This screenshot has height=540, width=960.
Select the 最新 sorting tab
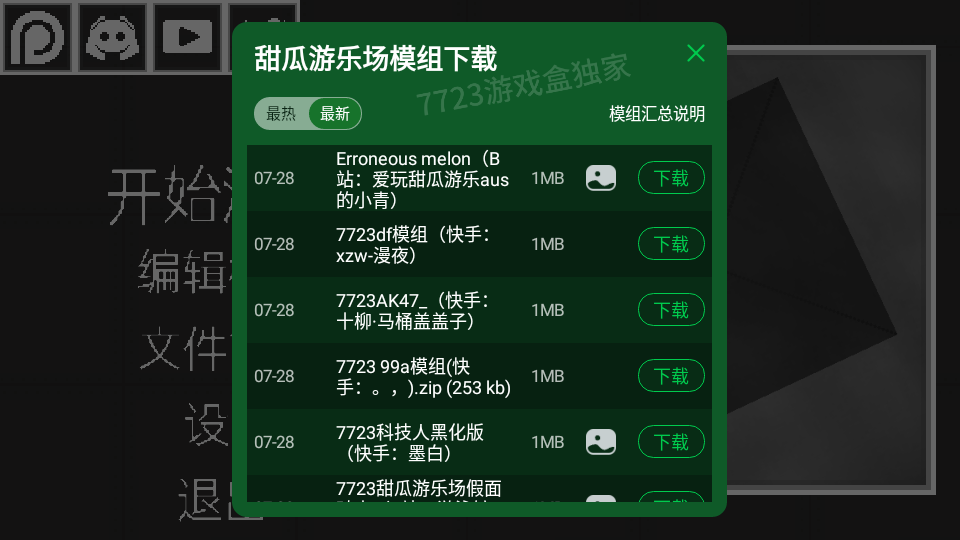(x=335, y=114)
